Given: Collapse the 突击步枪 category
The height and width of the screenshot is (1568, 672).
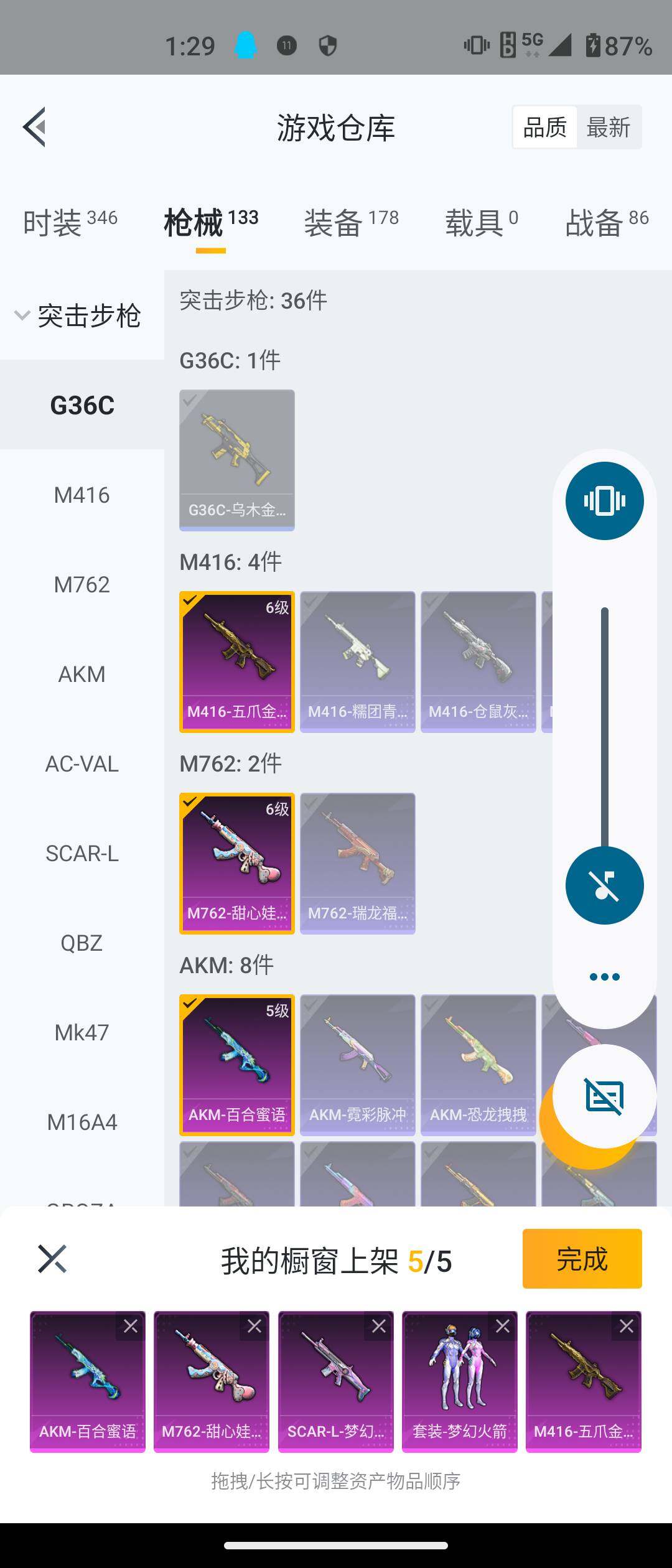Looking at the screenshot, I should tap(78, 315).
